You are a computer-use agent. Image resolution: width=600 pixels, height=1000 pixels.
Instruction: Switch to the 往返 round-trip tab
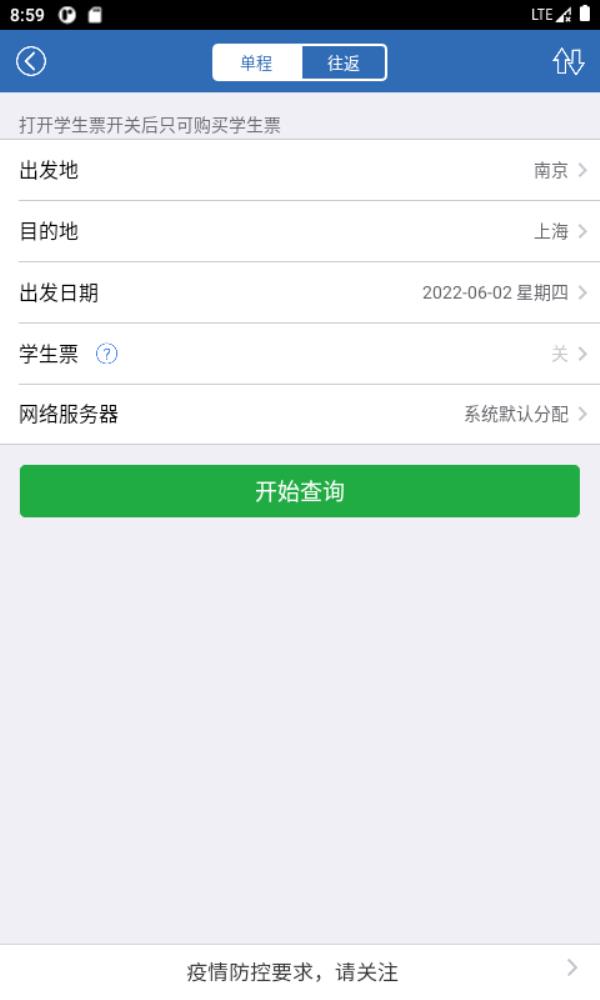coord(343,63)
